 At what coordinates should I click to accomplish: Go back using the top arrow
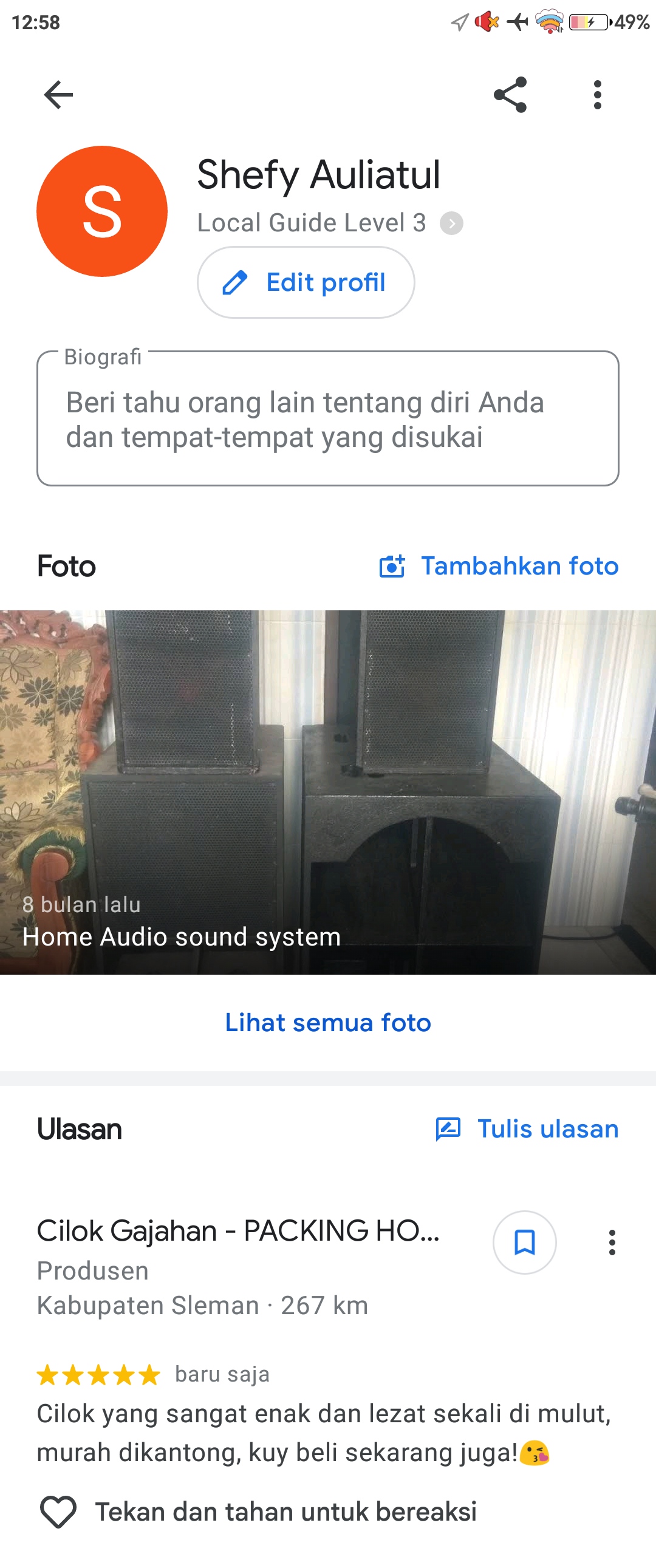(x=58, y=95)
